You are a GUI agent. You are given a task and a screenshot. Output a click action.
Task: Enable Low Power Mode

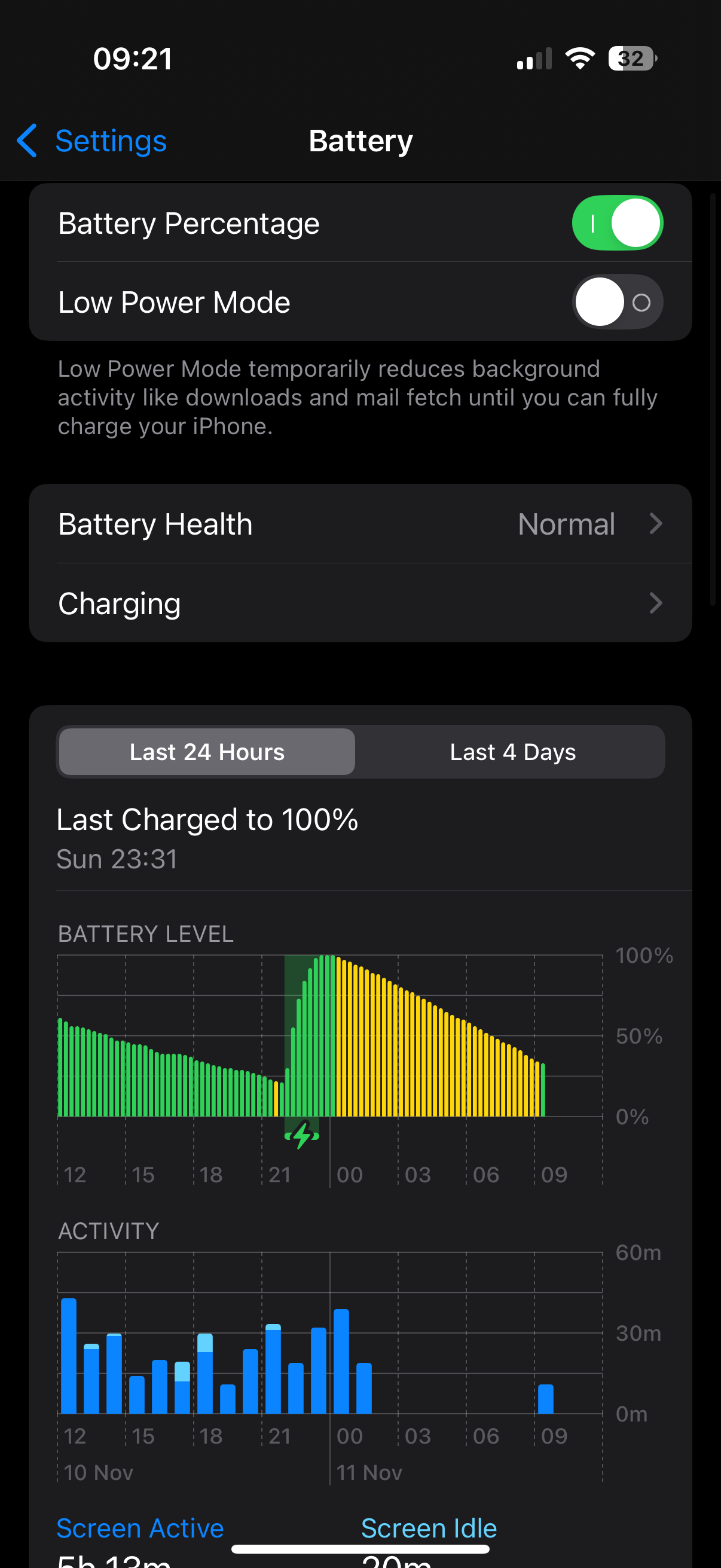616,302
